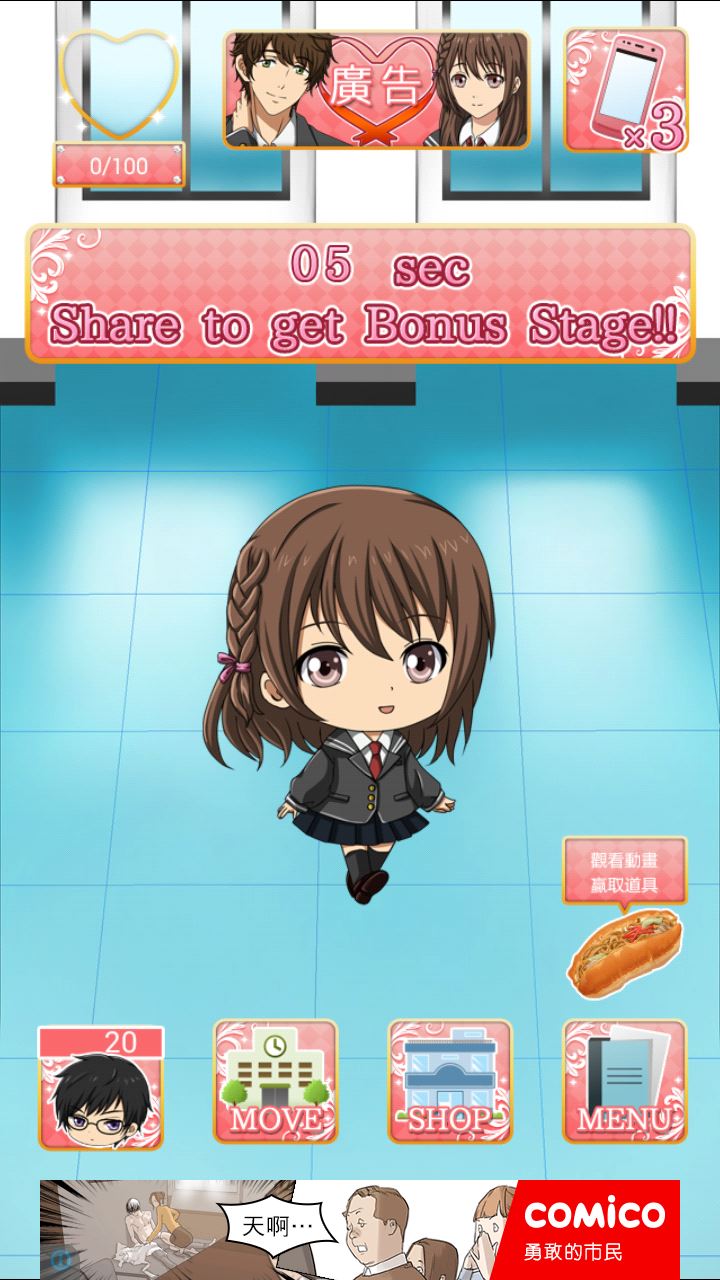Open the comico advertisement banner
This screenshot has width=720, height=1280.
point(360,1229)
